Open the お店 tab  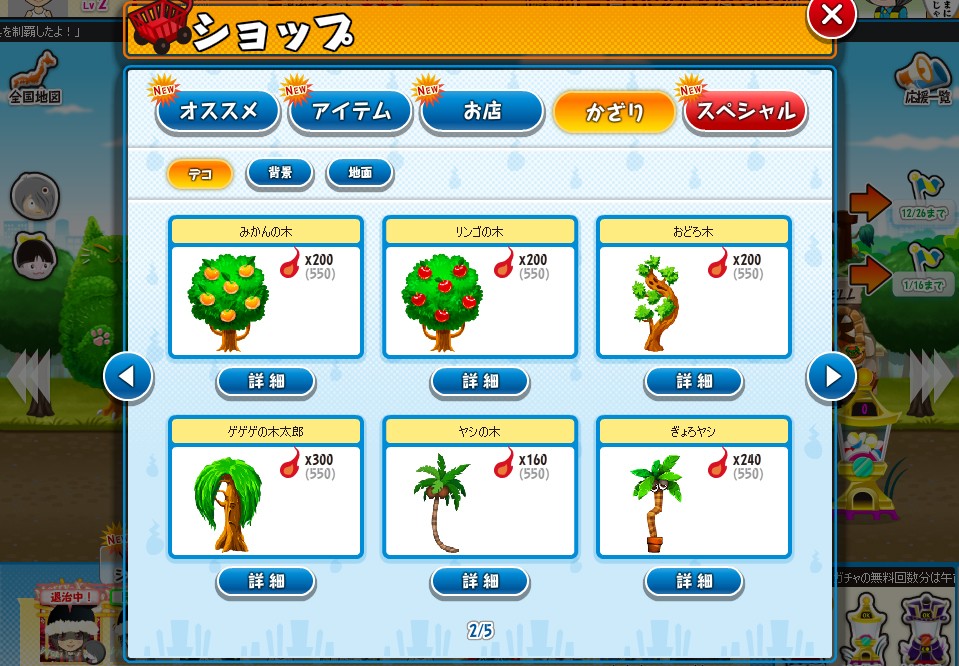pyautogui.click(x=482, y=112)
